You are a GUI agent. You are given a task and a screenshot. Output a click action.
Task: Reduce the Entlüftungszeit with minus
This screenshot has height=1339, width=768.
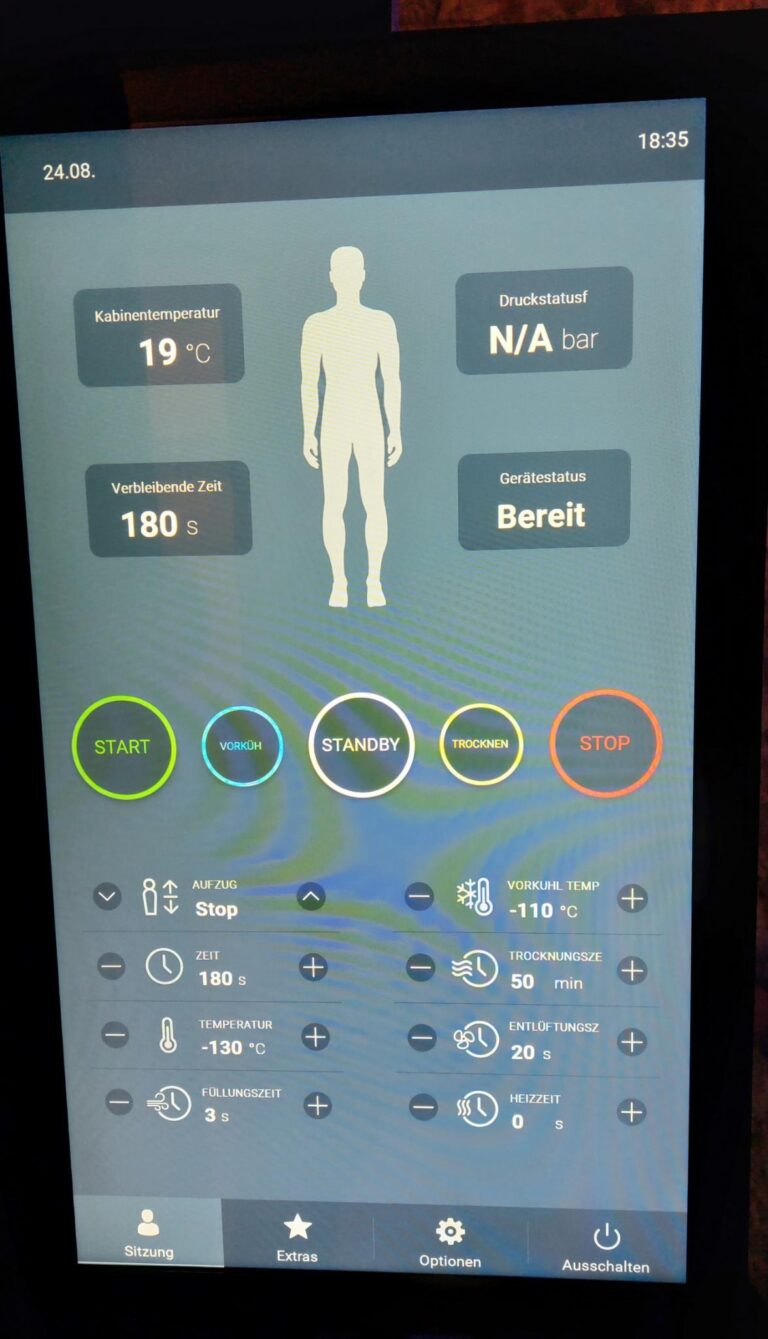pos(422,1039)
